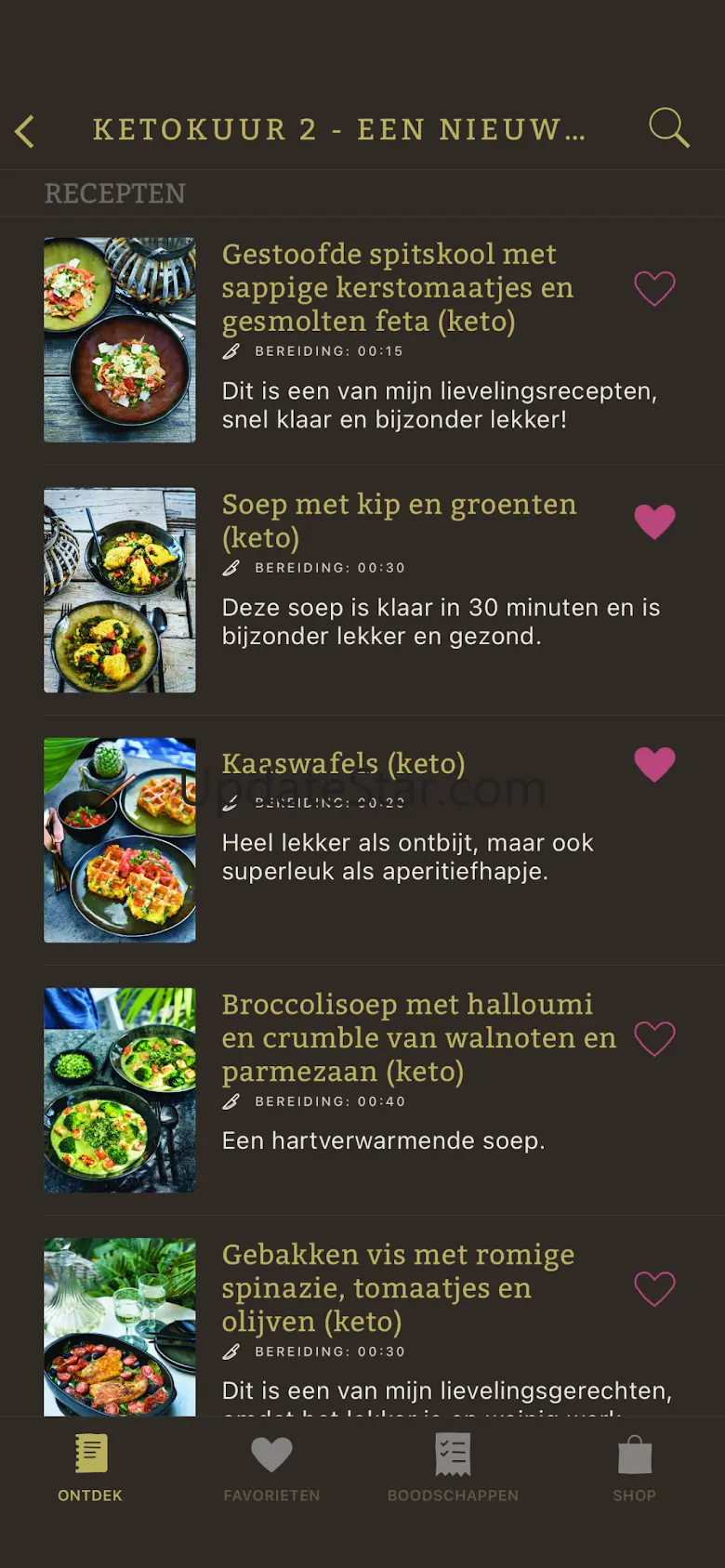This screenshot has width=725, height=1568.
Task: Go back with the arrow icon
Action: click(25, 131)
